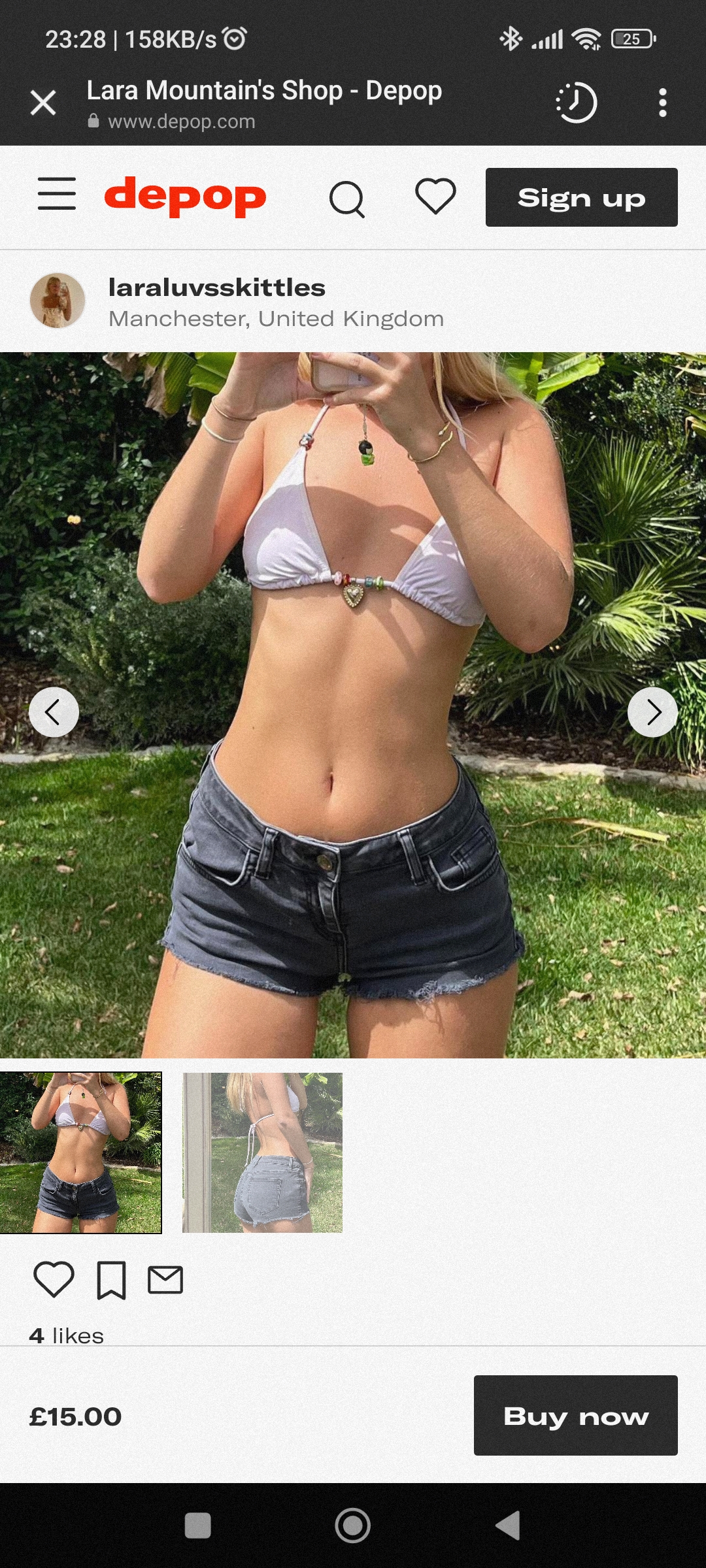Open the Depop hamburger menu
This screenshot has width=706, height=1568.
pos(57,194)
